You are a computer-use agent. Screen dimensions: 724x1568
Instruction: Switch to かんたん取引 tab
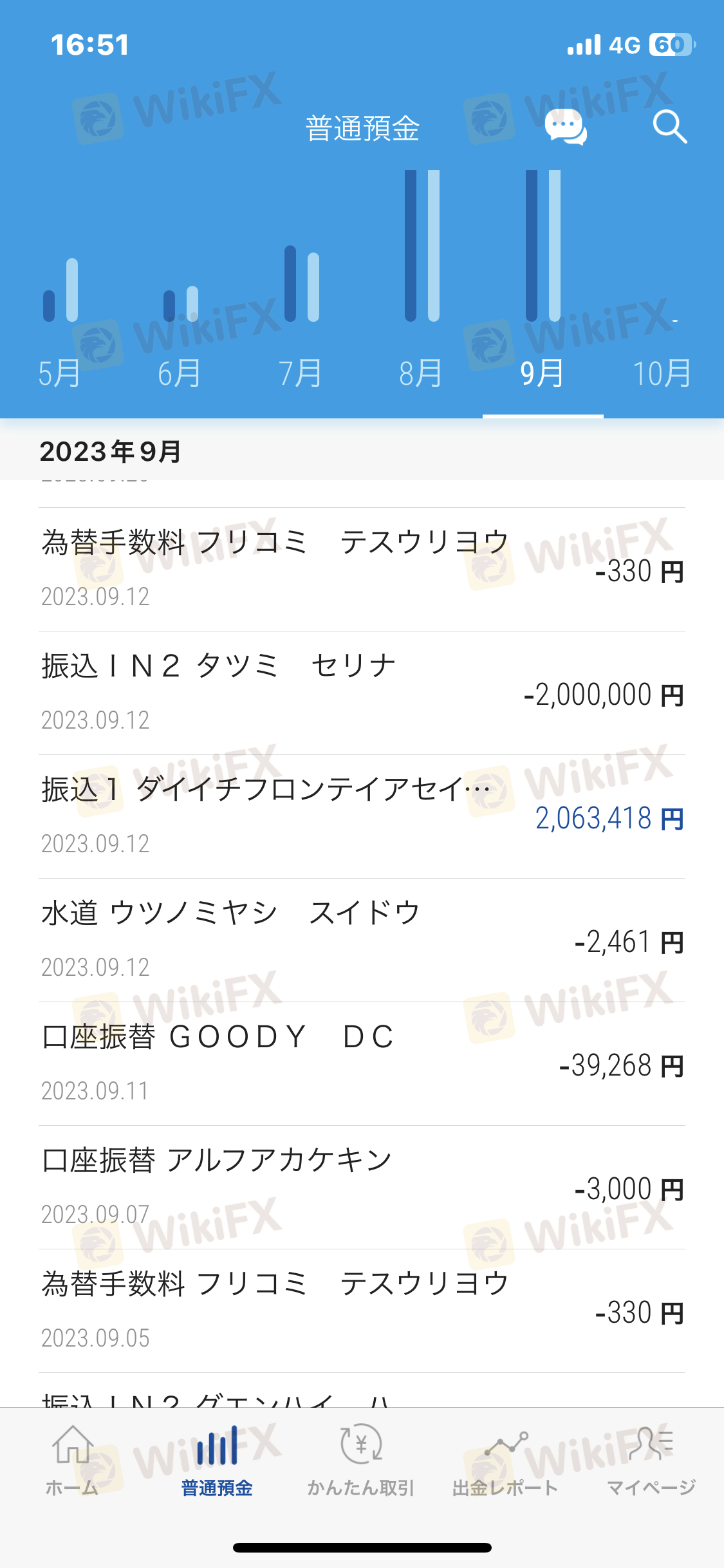(x=361, y=1460)
